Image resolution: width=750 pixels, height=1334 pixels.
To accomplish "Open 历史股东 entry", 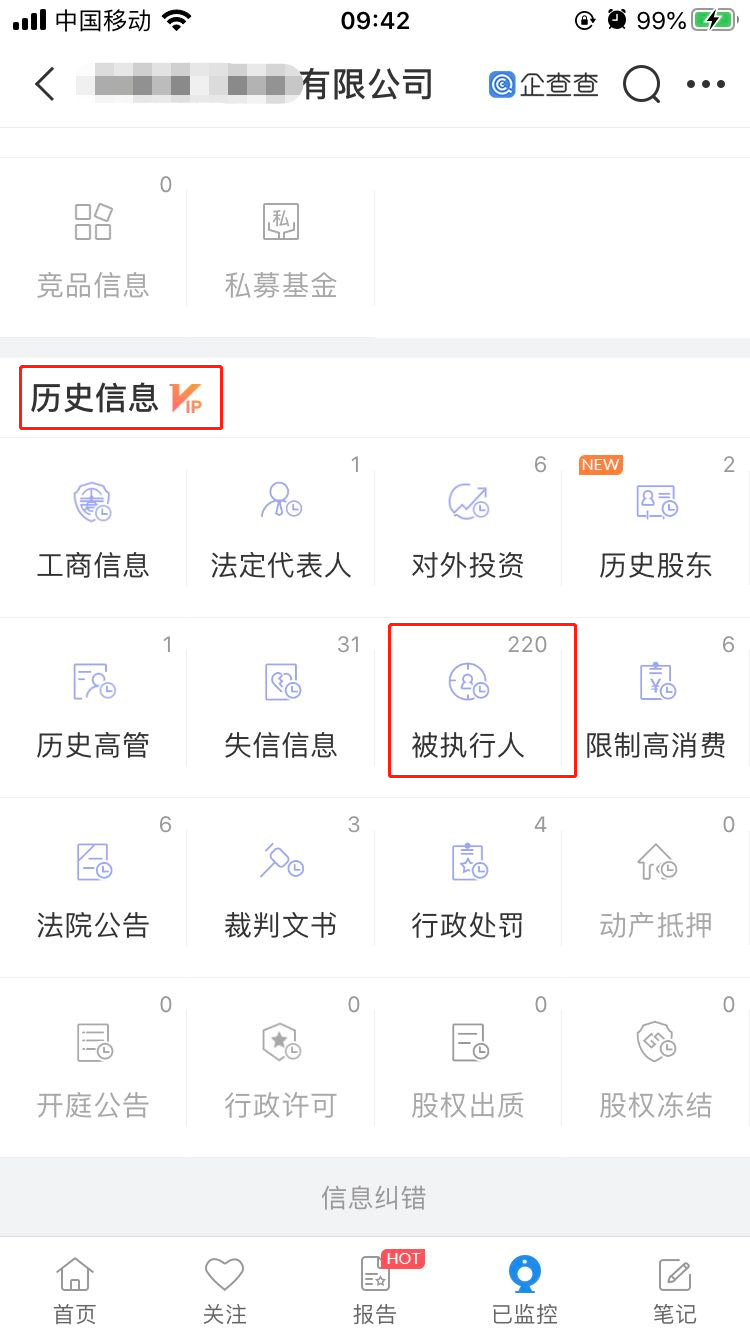I will [656, 528].
